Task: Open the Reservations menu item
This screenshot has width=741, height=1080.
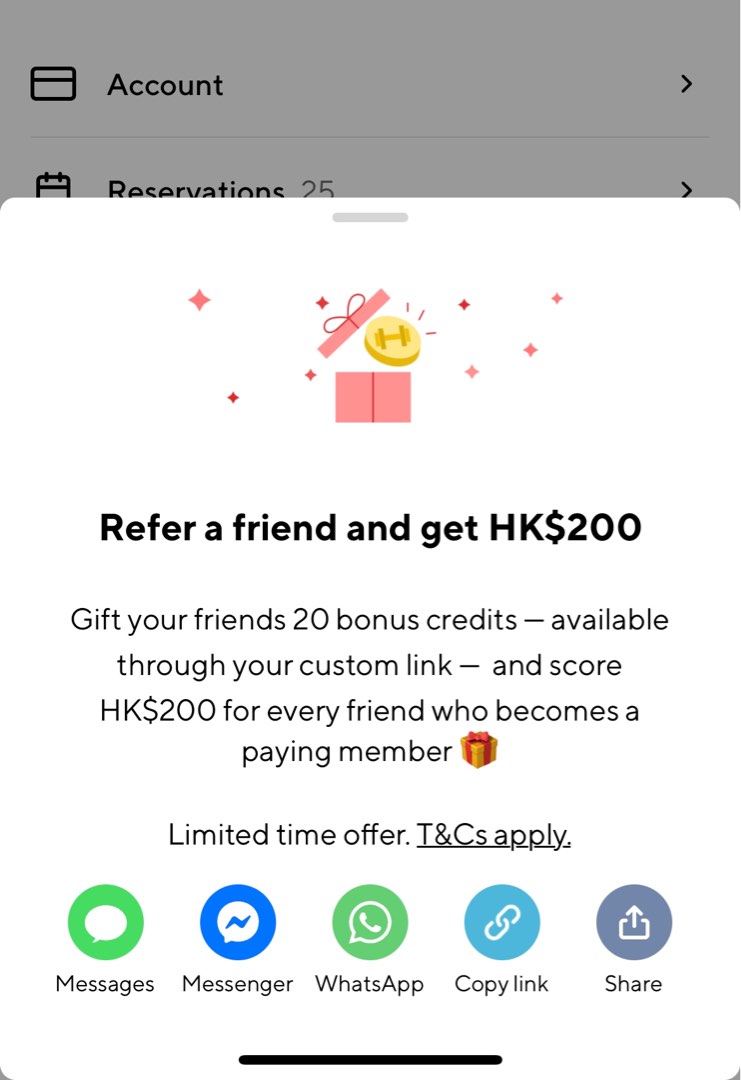Action: (x=193, y=190)
